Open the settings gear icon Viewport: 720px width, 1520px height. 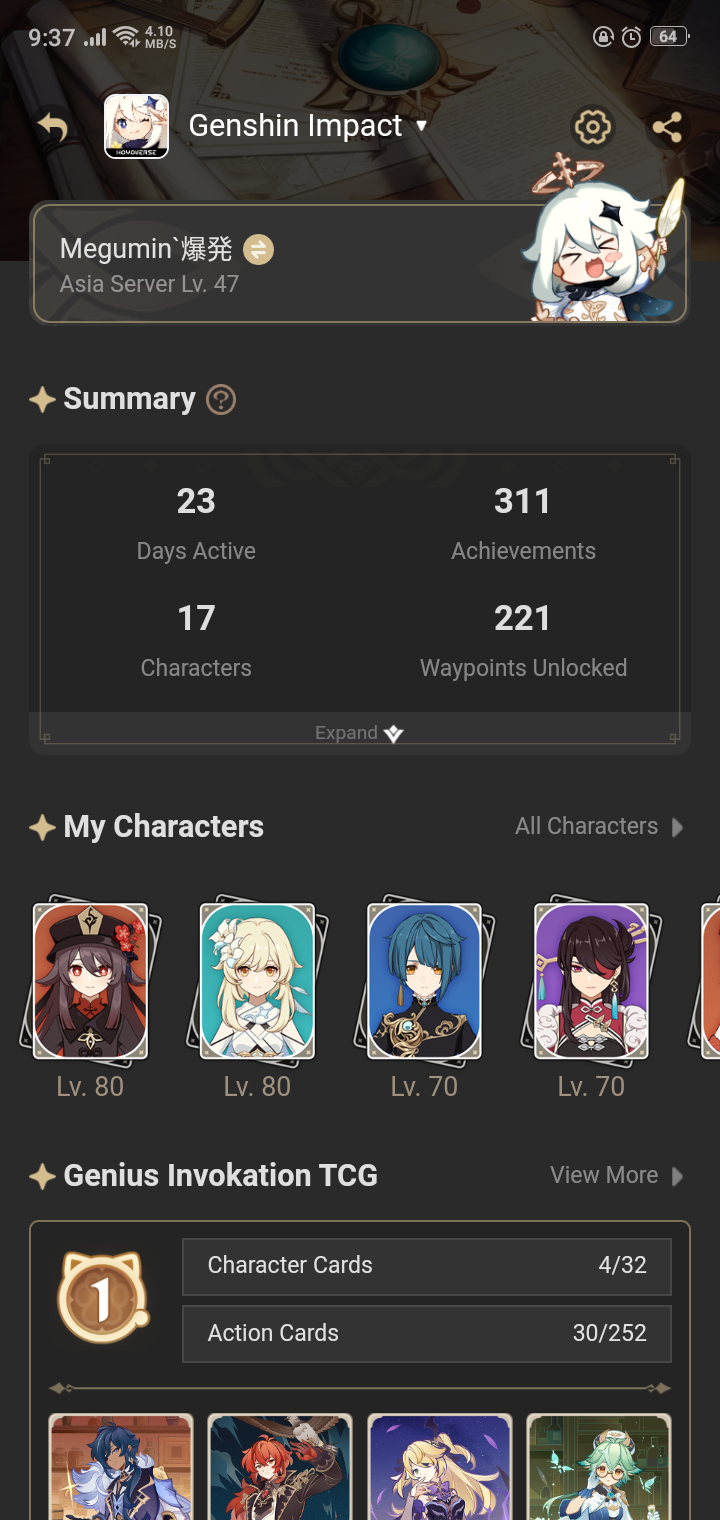coord(592,127)
